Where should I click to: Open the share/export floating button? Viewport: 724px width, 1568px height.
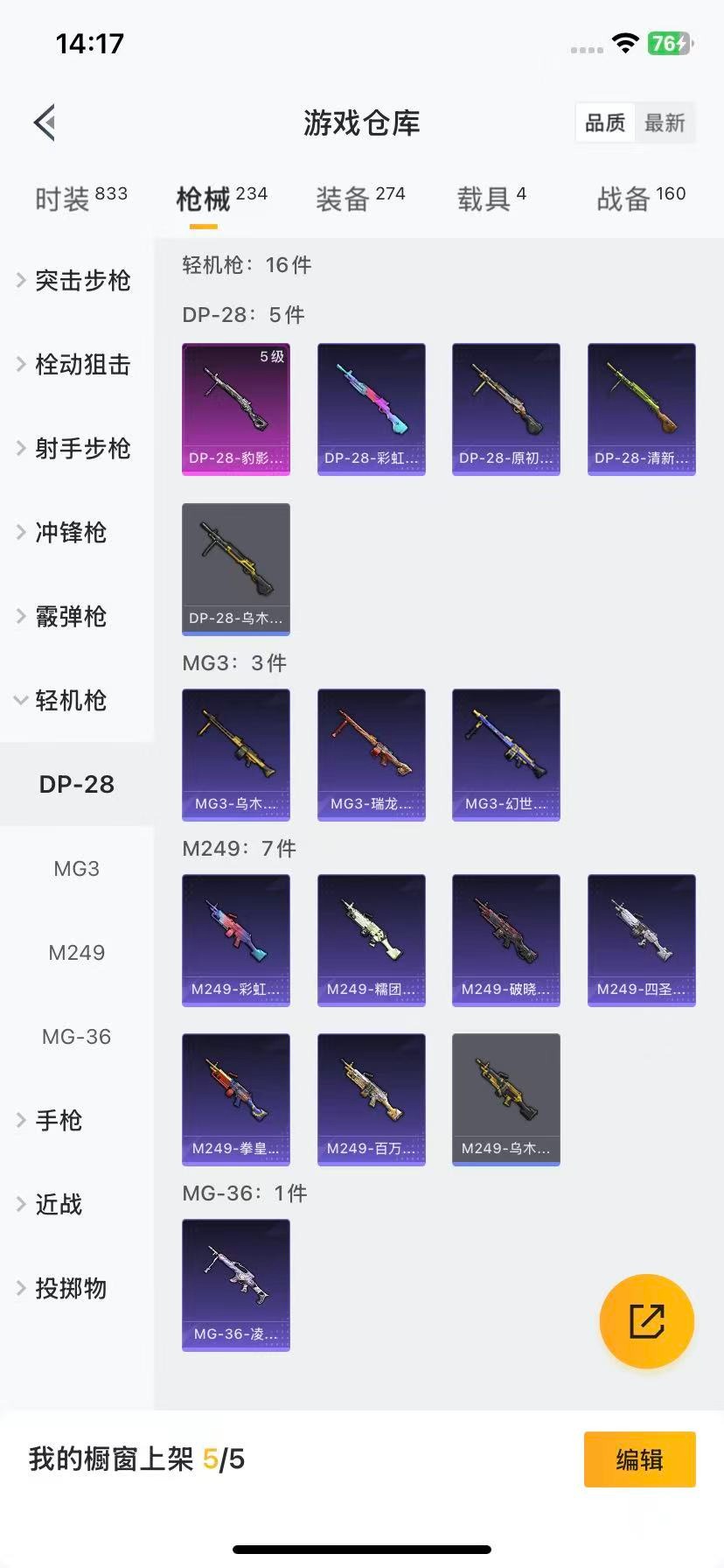(646, 1321)
